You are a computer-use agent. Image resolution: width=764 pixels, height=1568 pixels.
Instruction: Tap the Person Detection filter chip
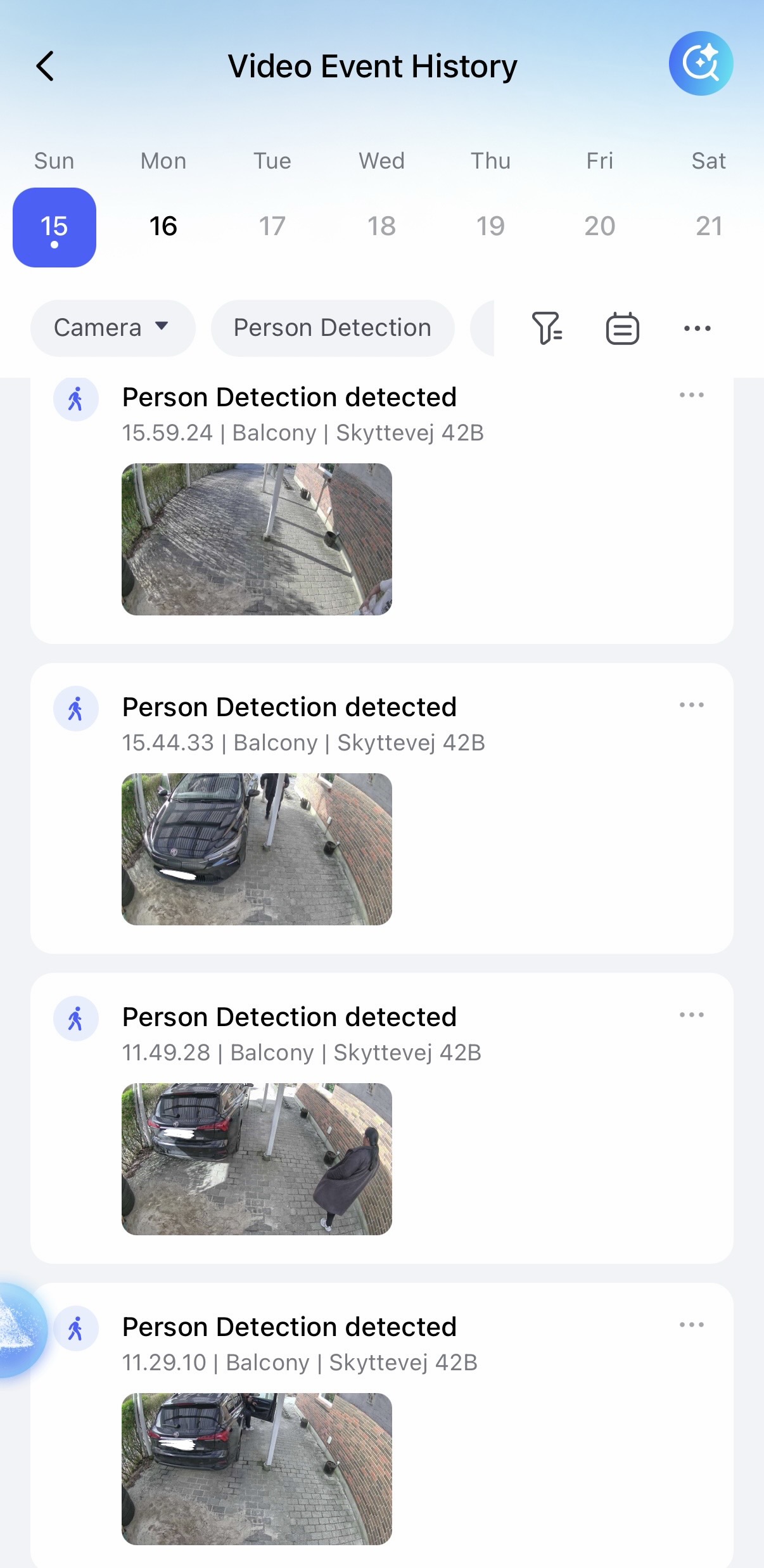332,328
